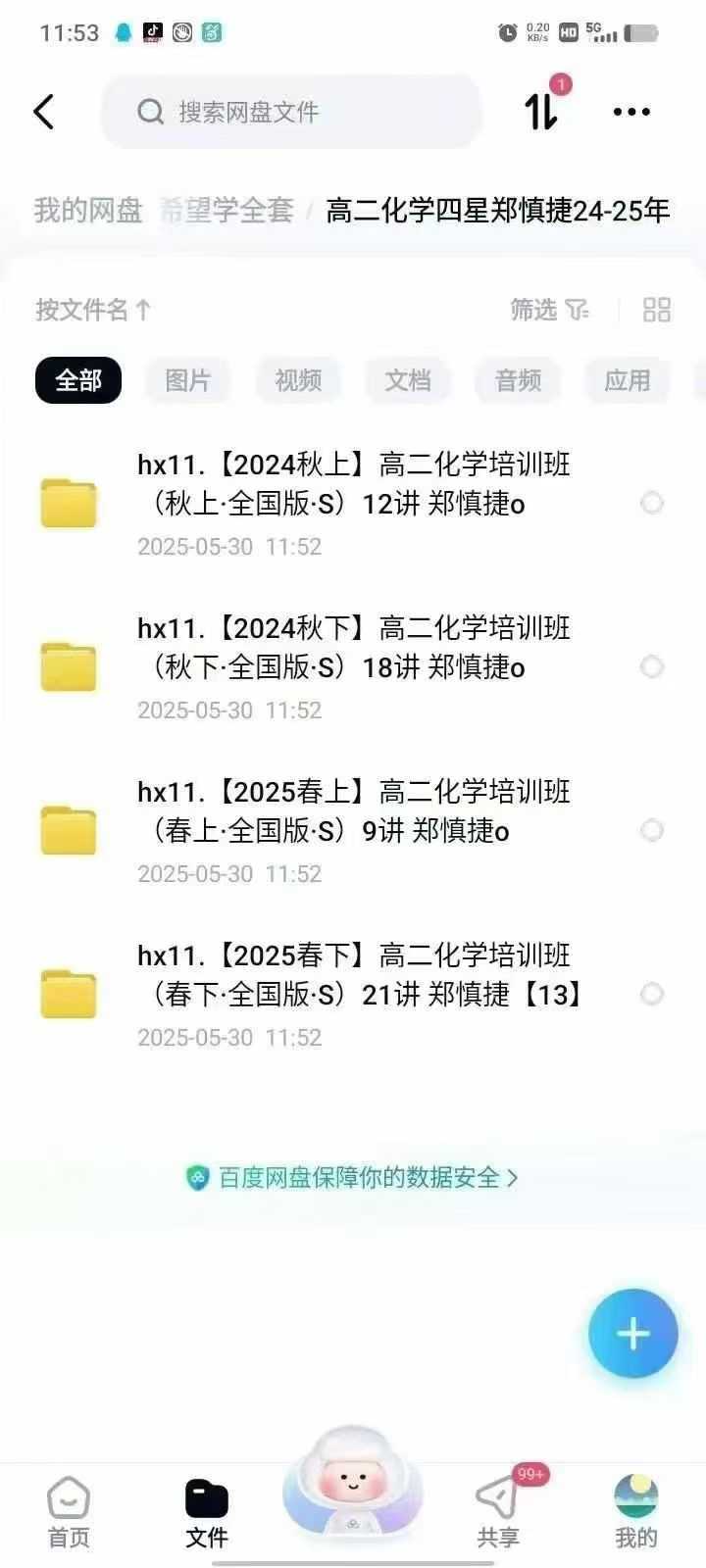Select the 全部 filter chip
706x1568 pixels.
[x=78, y=380]
